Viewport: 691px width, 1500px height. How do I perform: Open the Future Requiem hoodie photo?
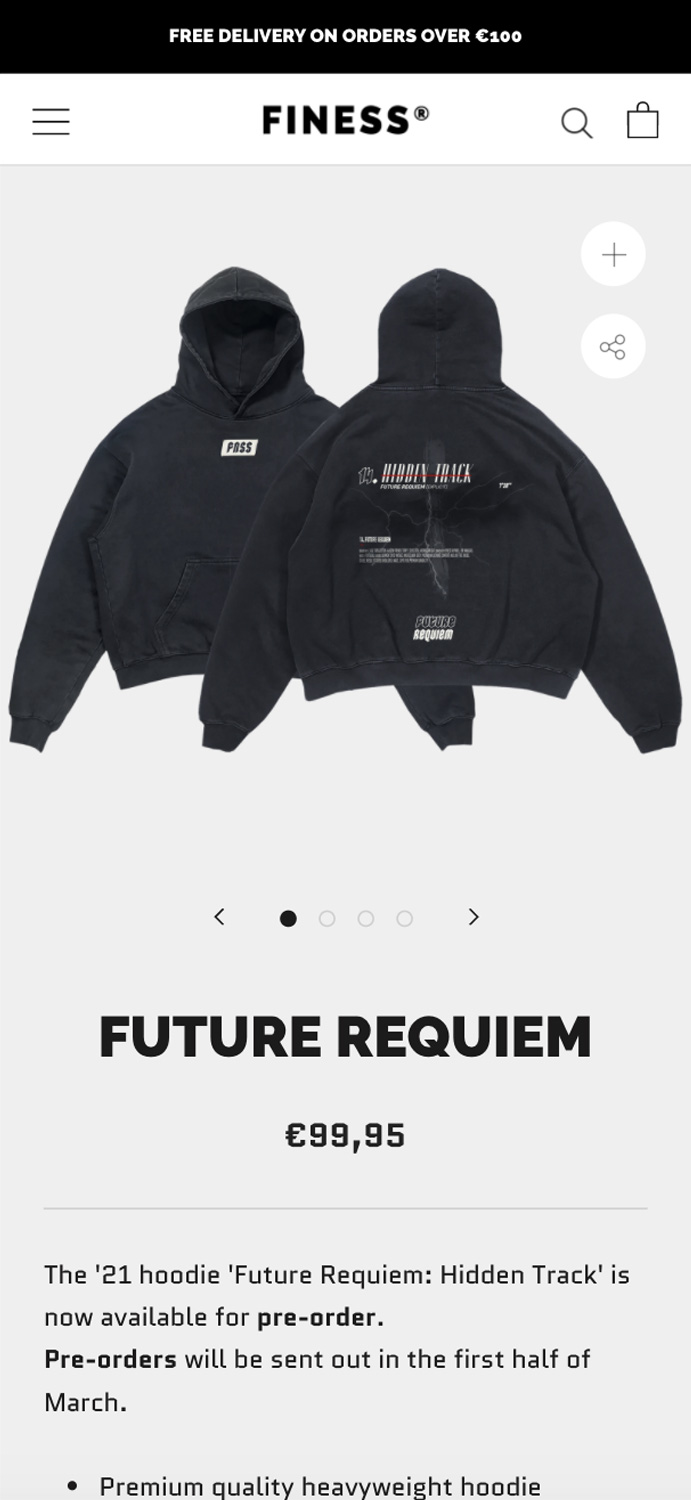(x=345, y=510)
